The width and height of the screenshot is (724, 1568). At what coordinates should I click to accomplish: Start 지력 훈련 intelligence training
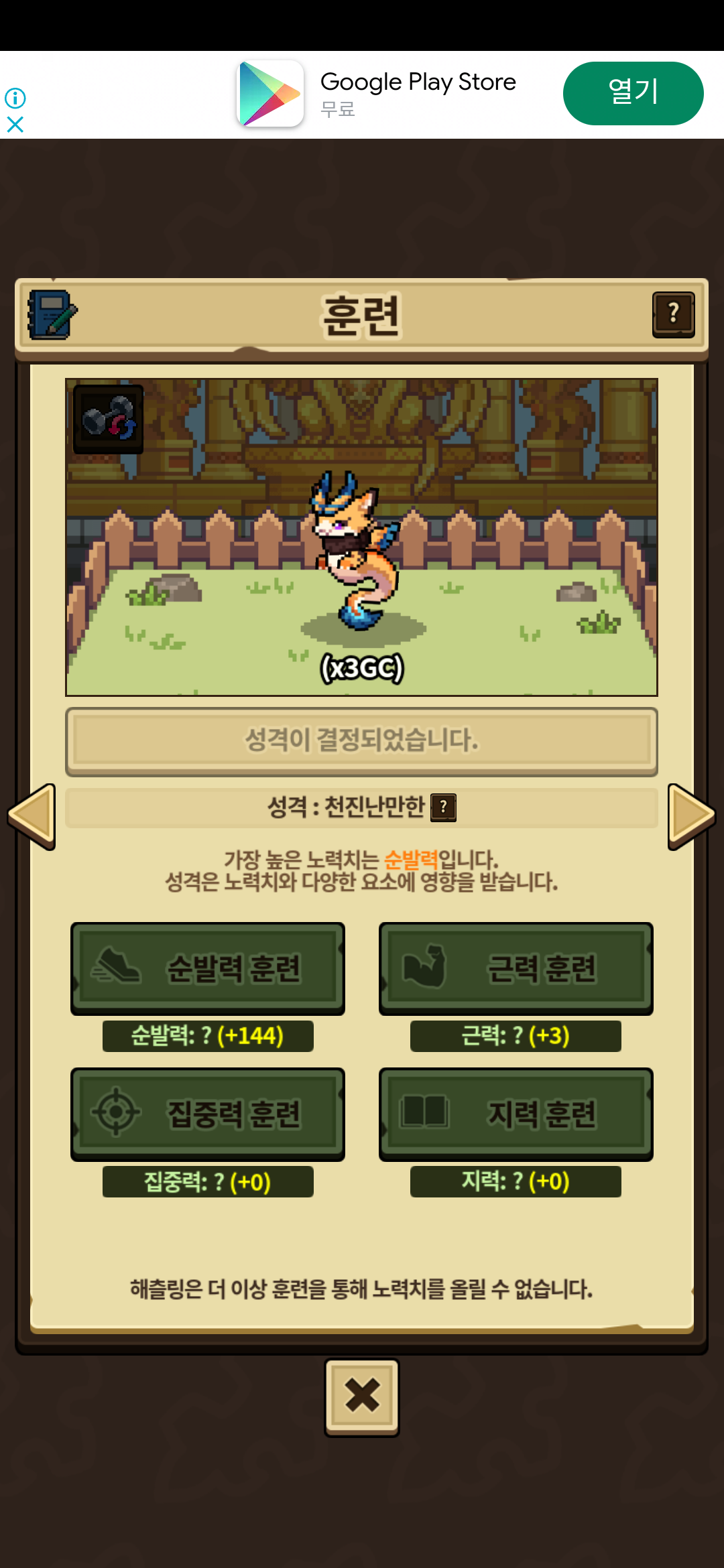click(x=516, y=1114)
